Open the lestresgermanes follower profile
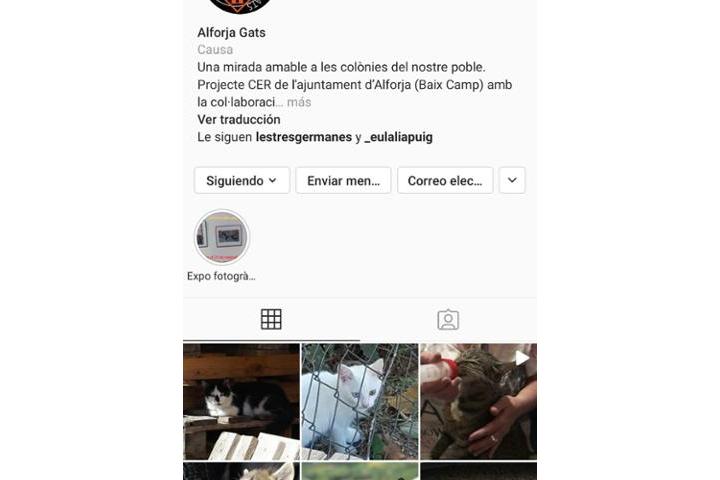720x480 pixels. pos(303,137)
